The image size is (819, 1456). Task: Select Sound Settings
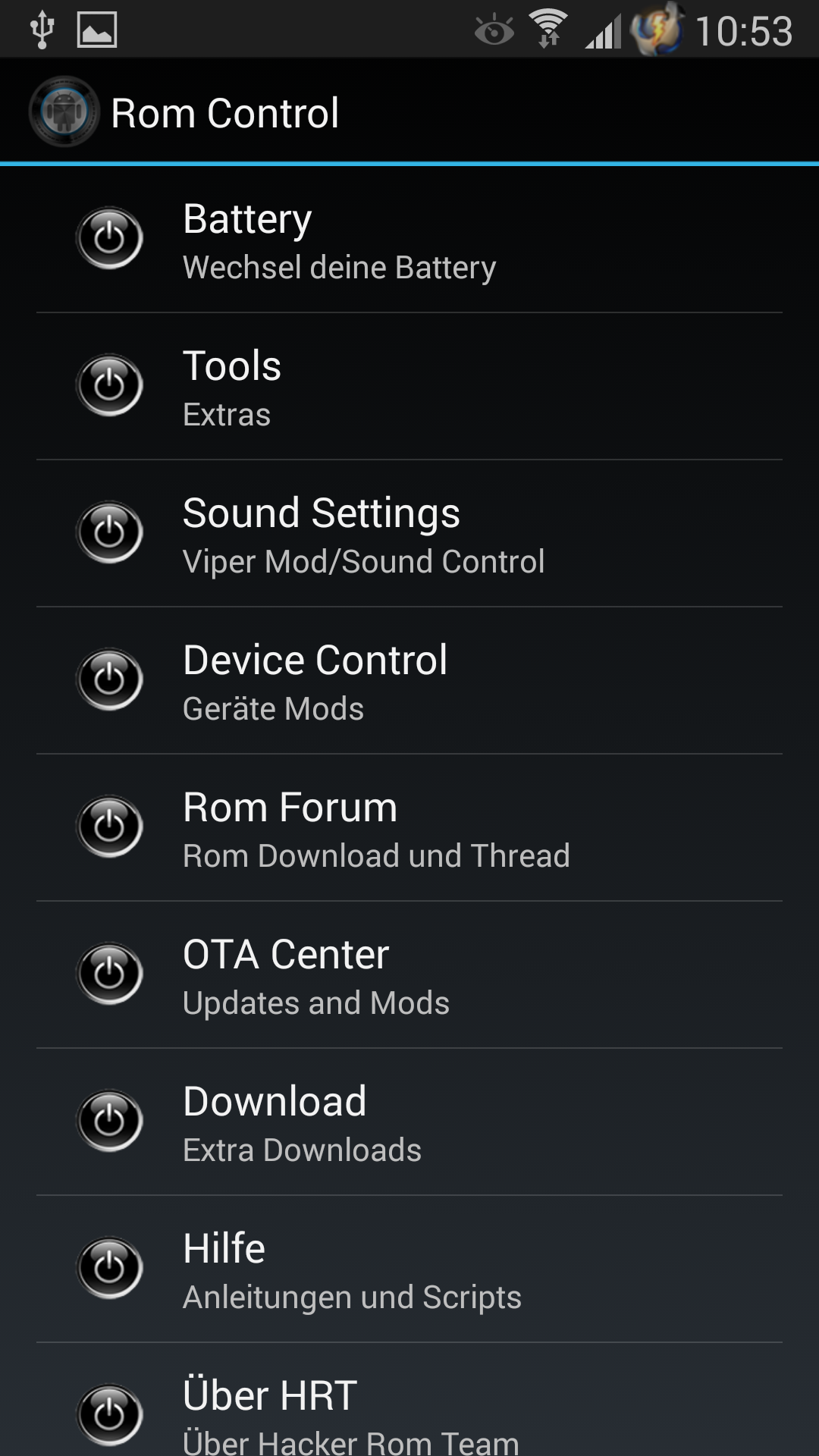[x=409, y=534]
